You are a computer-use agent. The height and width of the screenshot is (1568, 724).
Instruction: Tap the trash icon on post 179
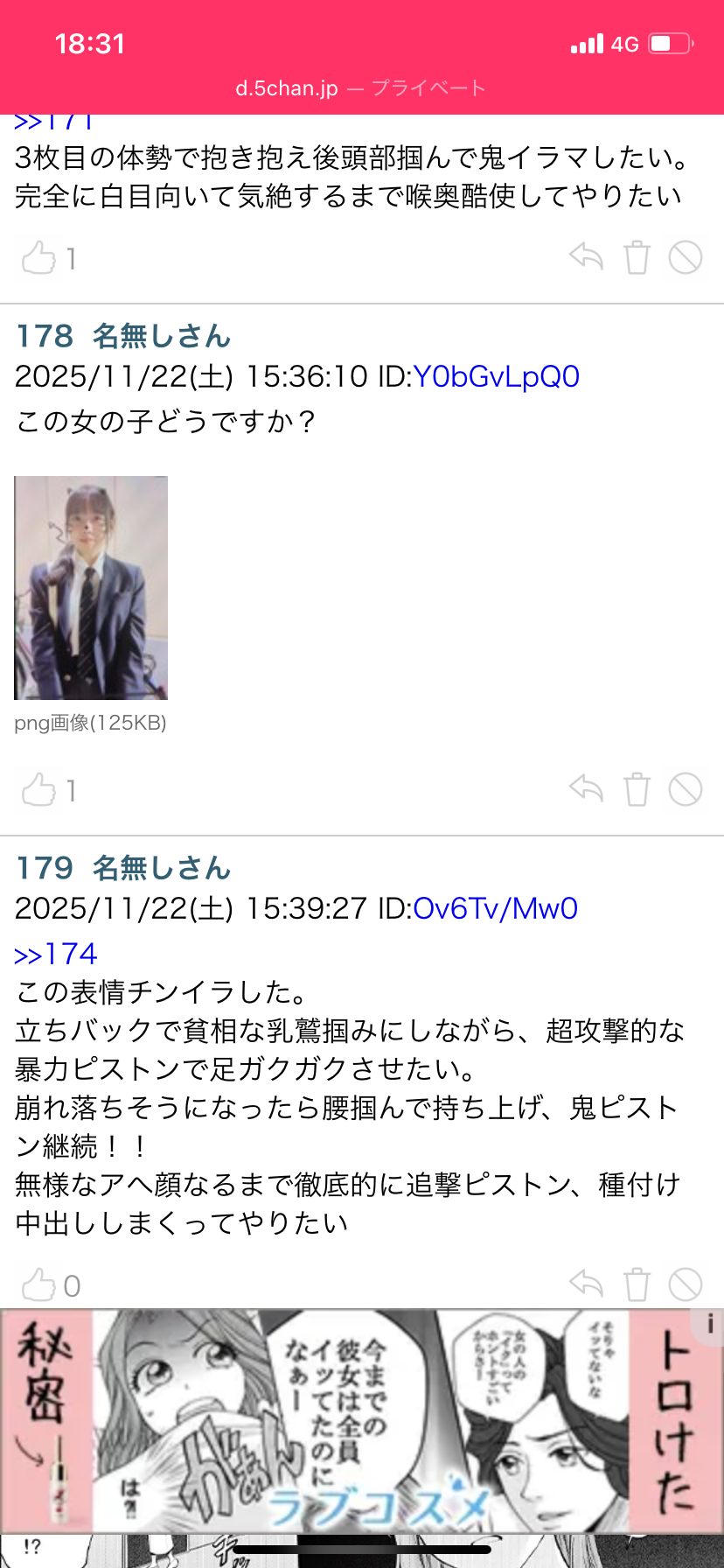pos(637,1284)
